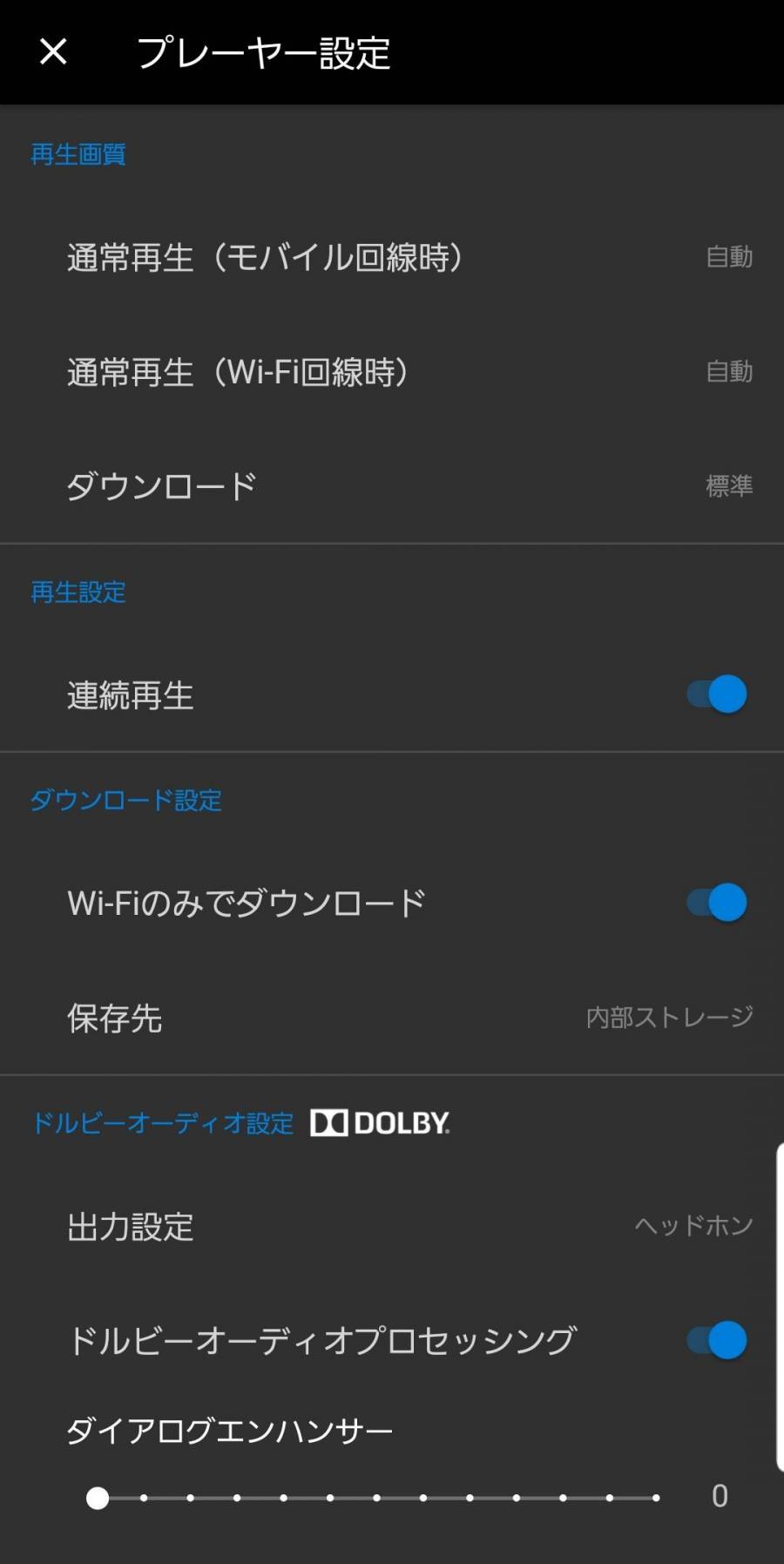Turn off ドルビーオーディオプロセッシング switch
This screenshot has width=784, height=1564.
pos(716,1340)
